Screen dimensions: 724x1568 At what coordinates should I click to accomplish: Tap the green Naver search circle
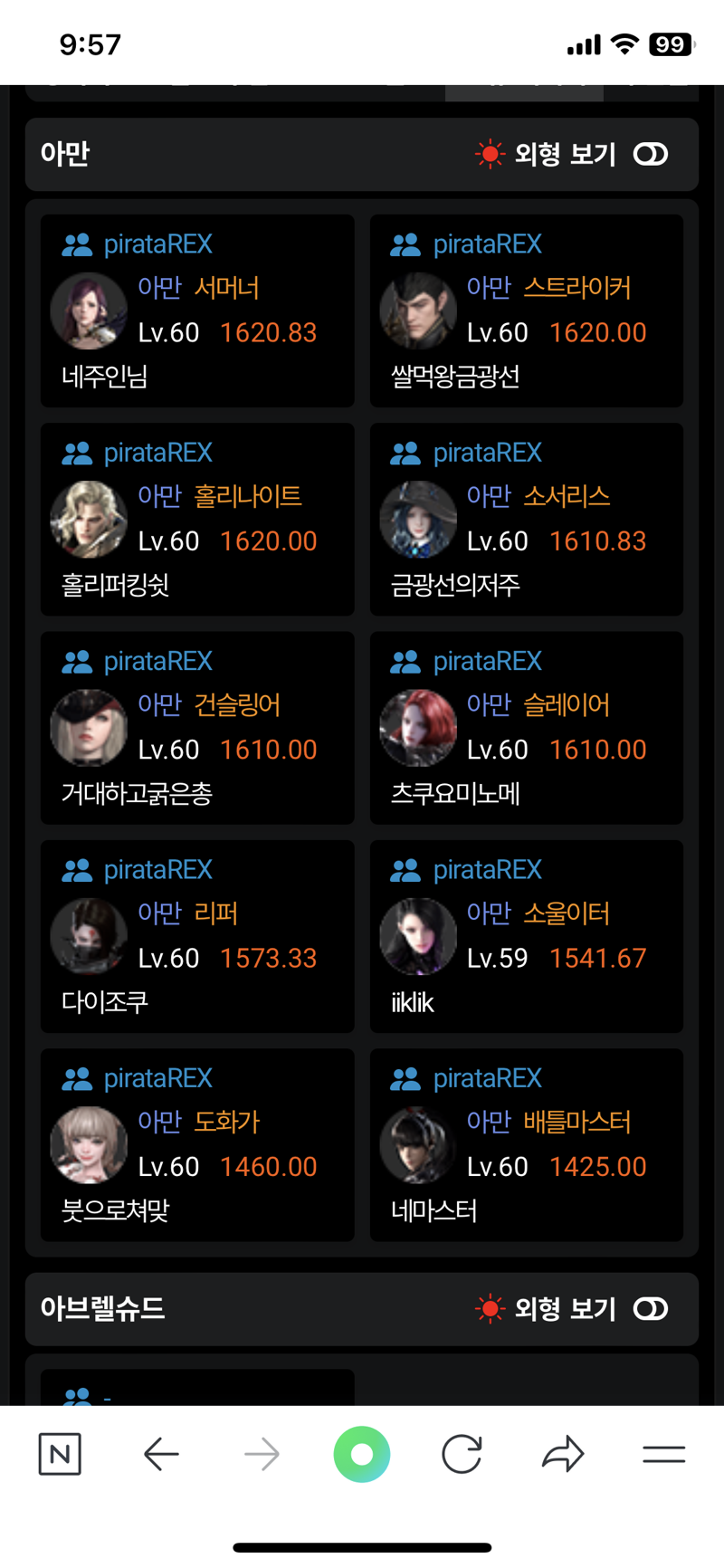click(362, 1455)
